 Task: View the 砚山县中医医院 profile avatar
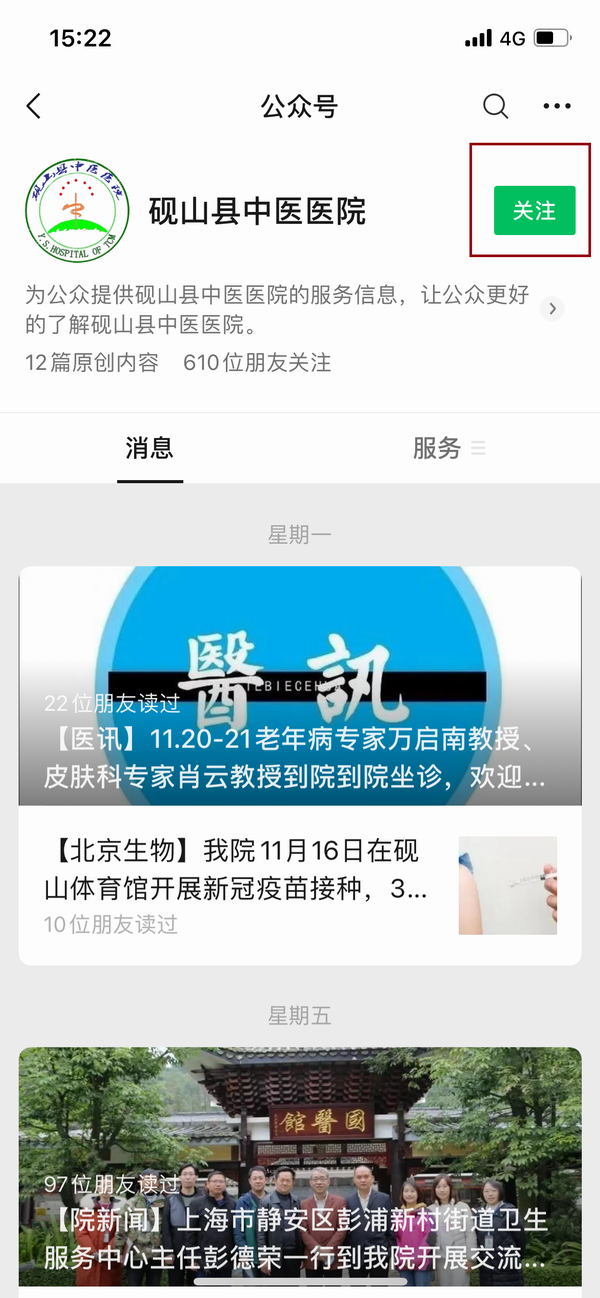[77, 212]
